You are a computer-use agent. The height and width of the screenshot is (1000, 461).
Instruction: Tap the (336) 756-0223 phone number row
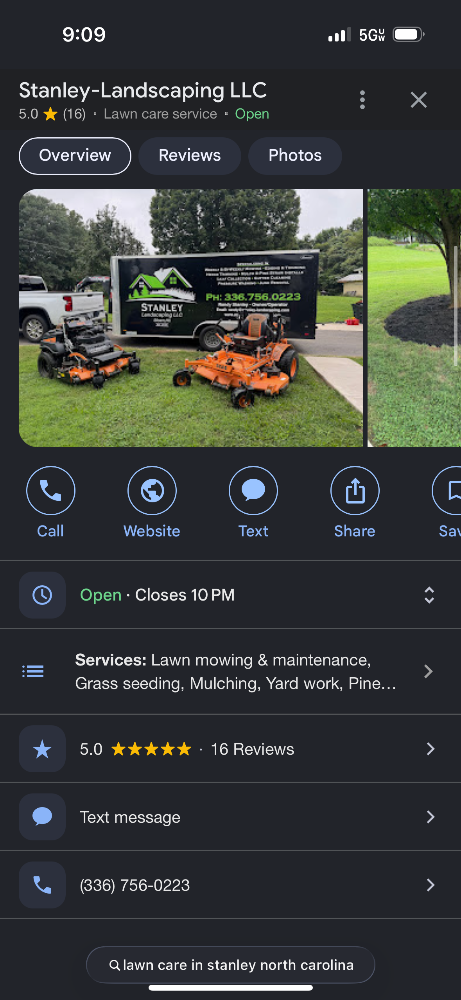(x=230, y=885)
